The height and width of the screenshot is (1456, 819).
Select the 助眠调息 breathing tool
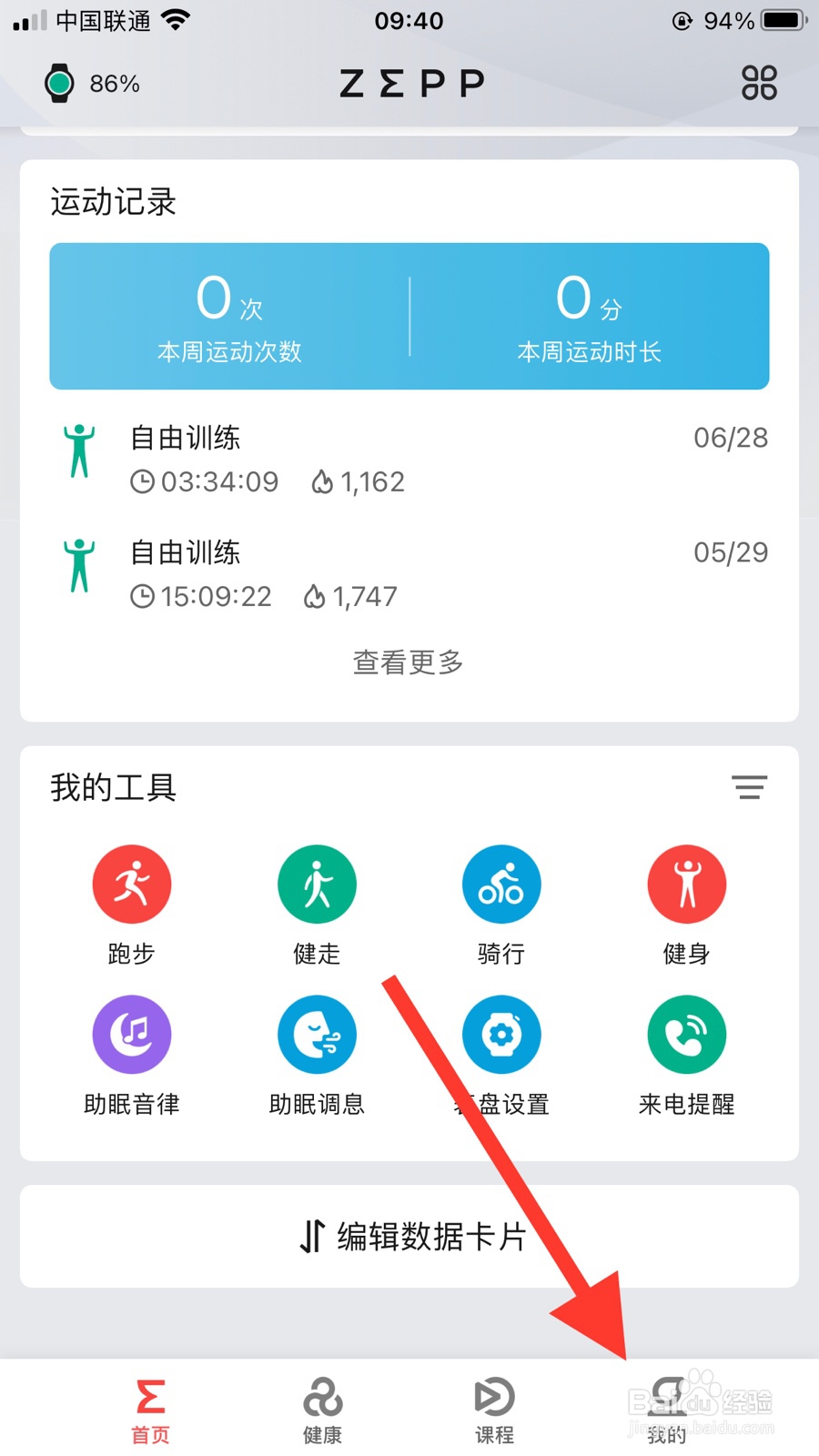pyautogui.click(x=317, y=1034)
